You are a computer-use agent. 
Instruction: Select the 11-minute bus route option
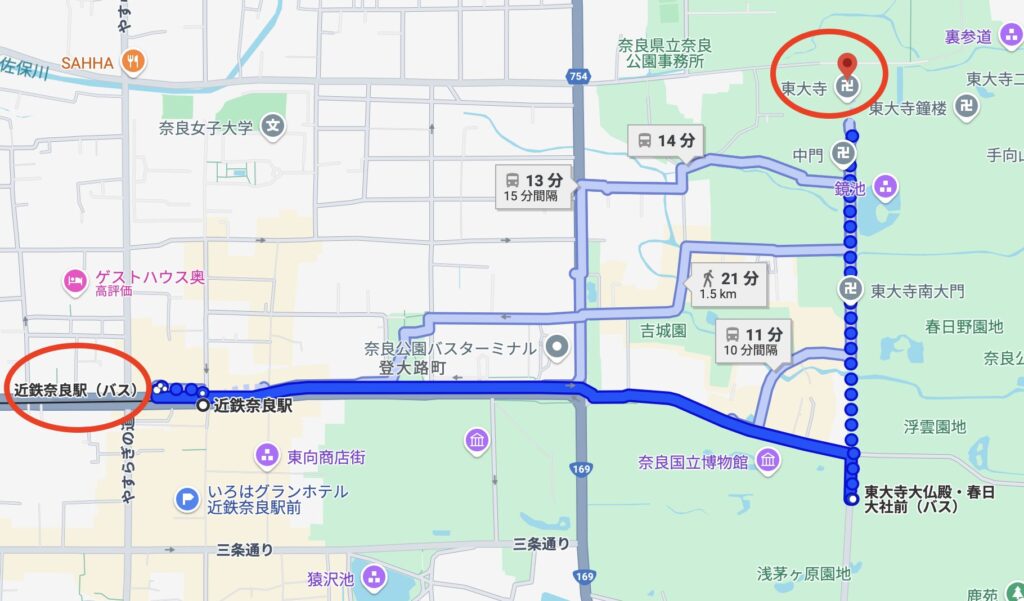click(755, 342)
